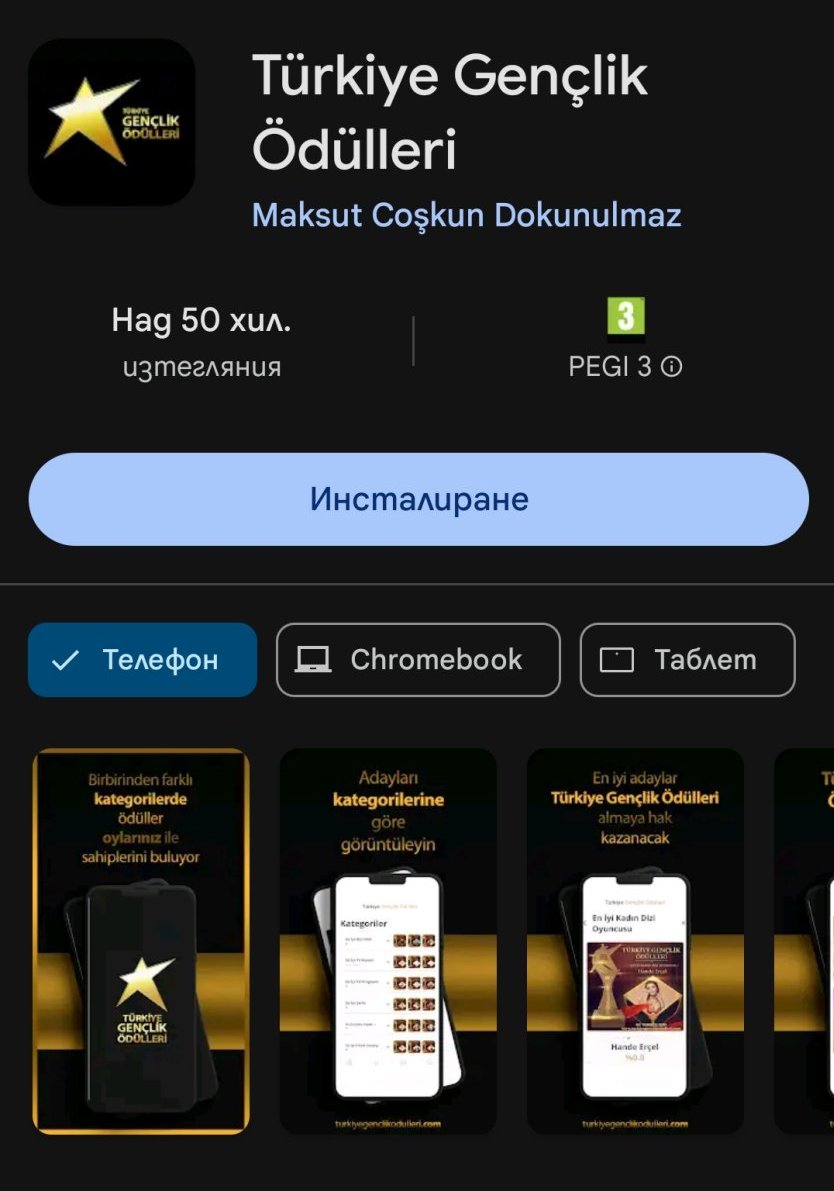Tap the Инсталиране install button

coord(418,499)
